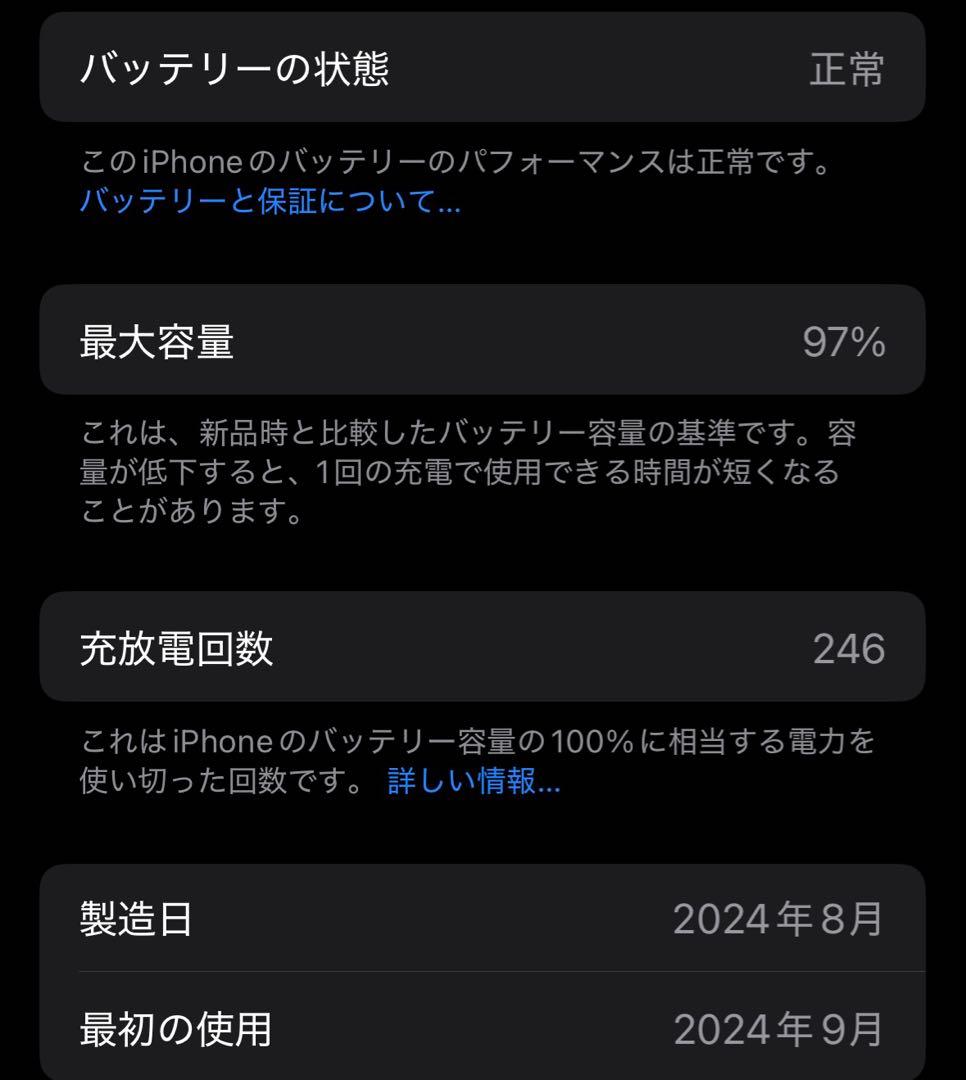This screenshot has height=1080, width=966.
Task: Select the バッテリーの状態 row
Action: point(483,68)
